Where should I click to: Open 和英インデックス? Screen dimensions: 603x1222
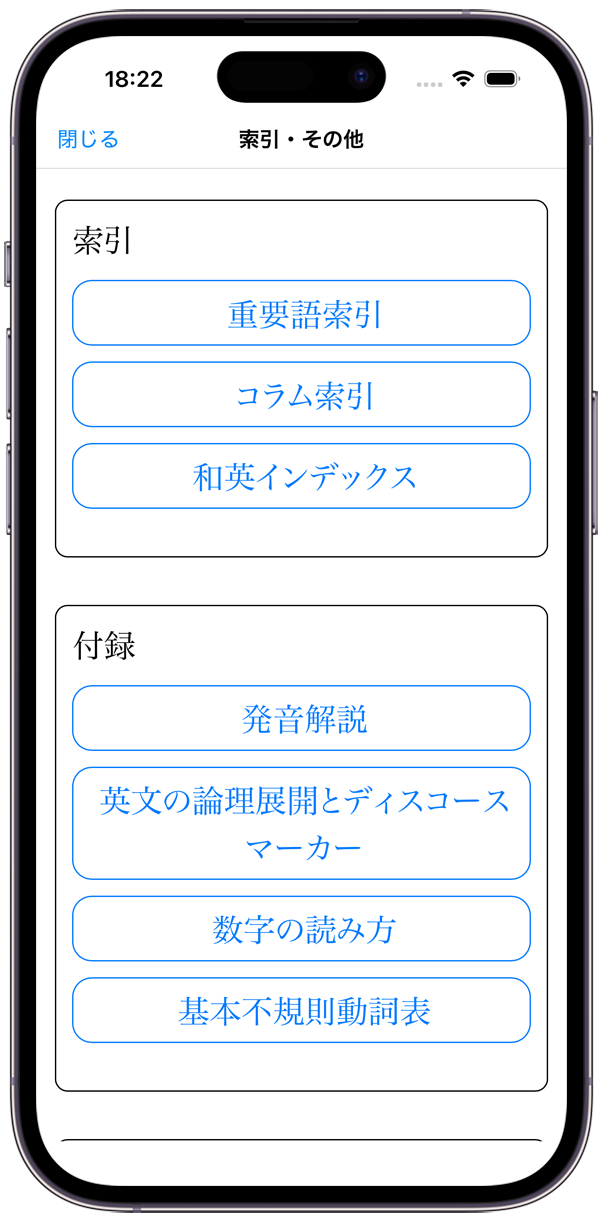pos(301,476)
